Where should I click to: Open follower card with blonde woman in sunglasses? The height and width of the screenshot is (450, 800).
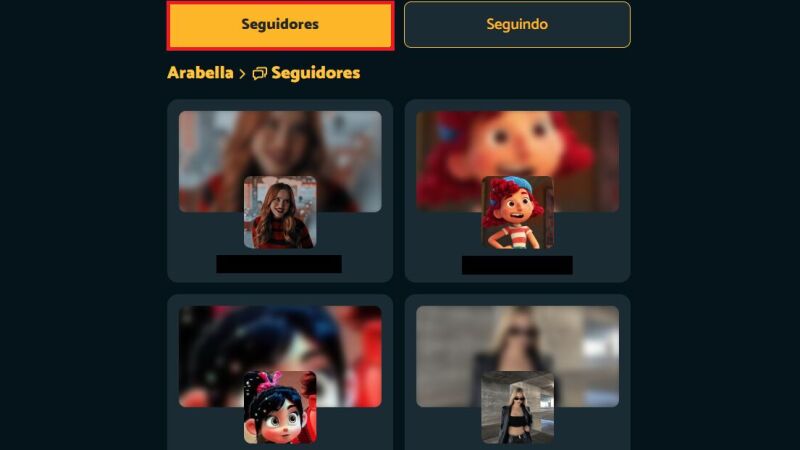[x=517, y=406]
